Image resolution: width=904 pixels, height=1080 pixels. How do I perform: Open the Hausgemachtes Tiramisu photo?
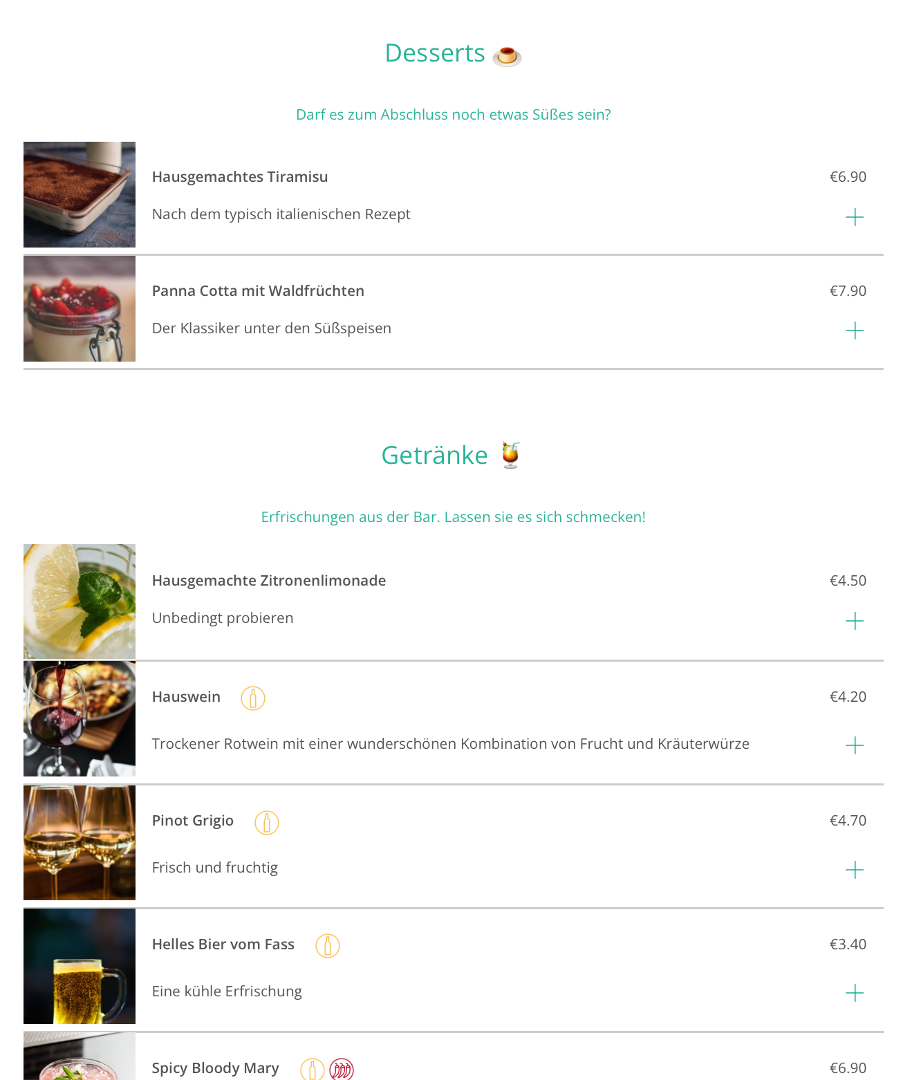(x=80, y=195)
